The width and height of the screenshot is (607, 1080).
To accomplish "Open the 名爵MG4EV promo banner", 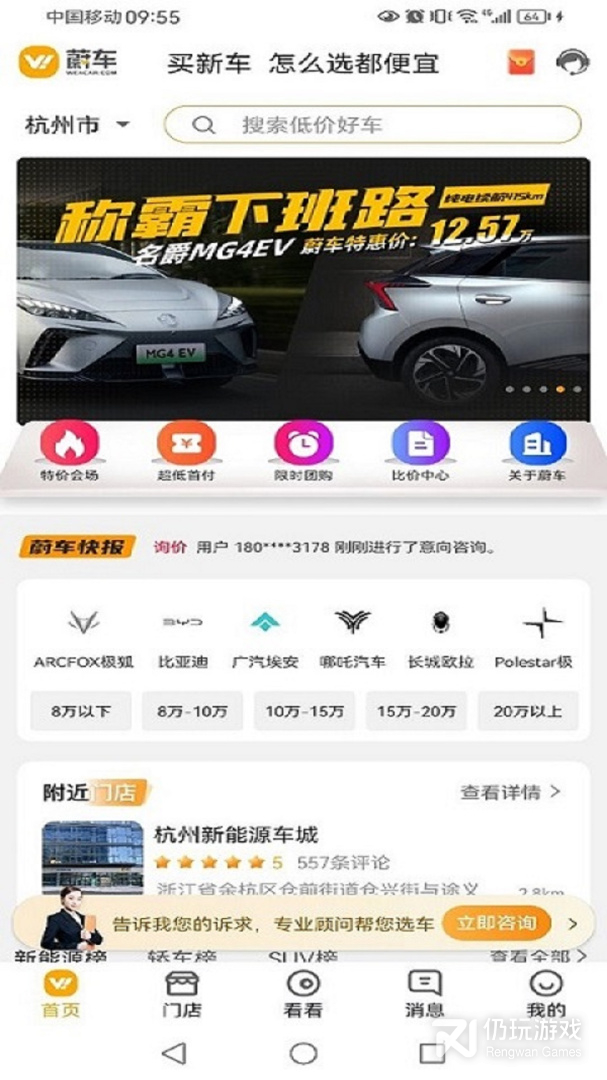I will (x=303, y=289).
